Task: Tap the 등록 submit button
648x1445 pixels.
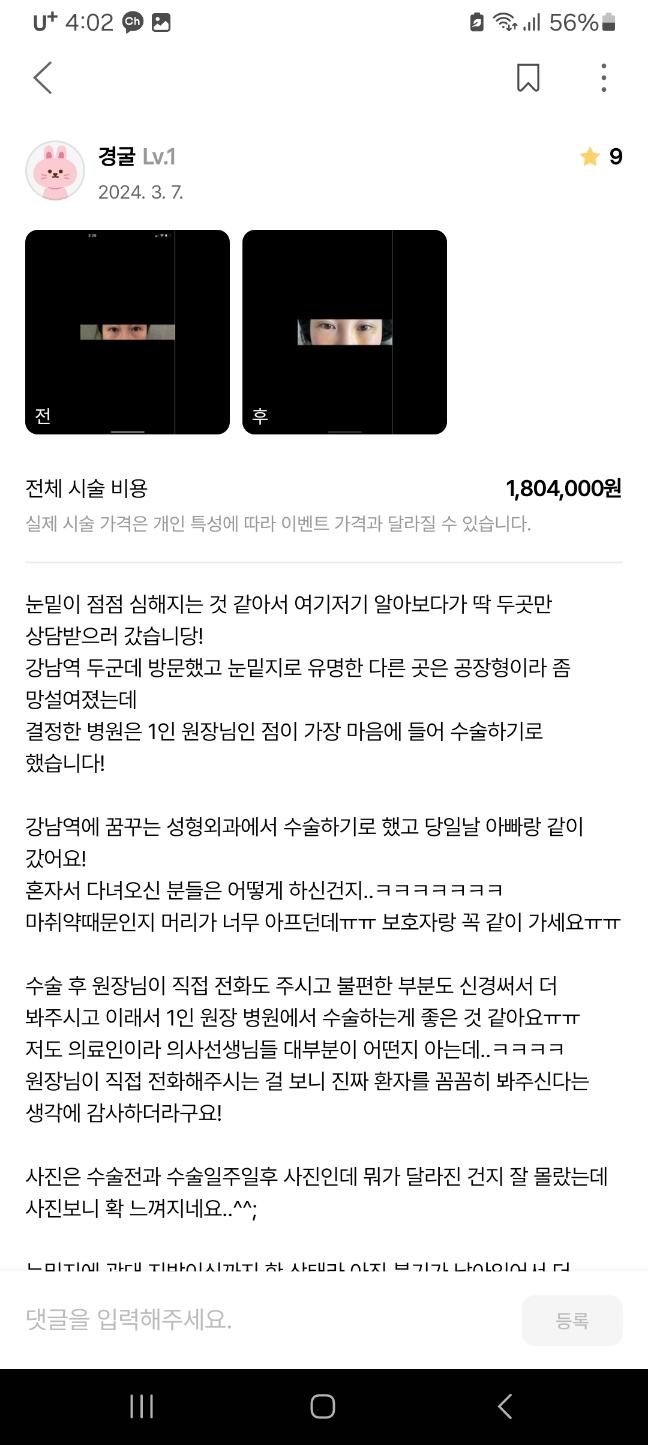Action: click(x=572, y=1320)
